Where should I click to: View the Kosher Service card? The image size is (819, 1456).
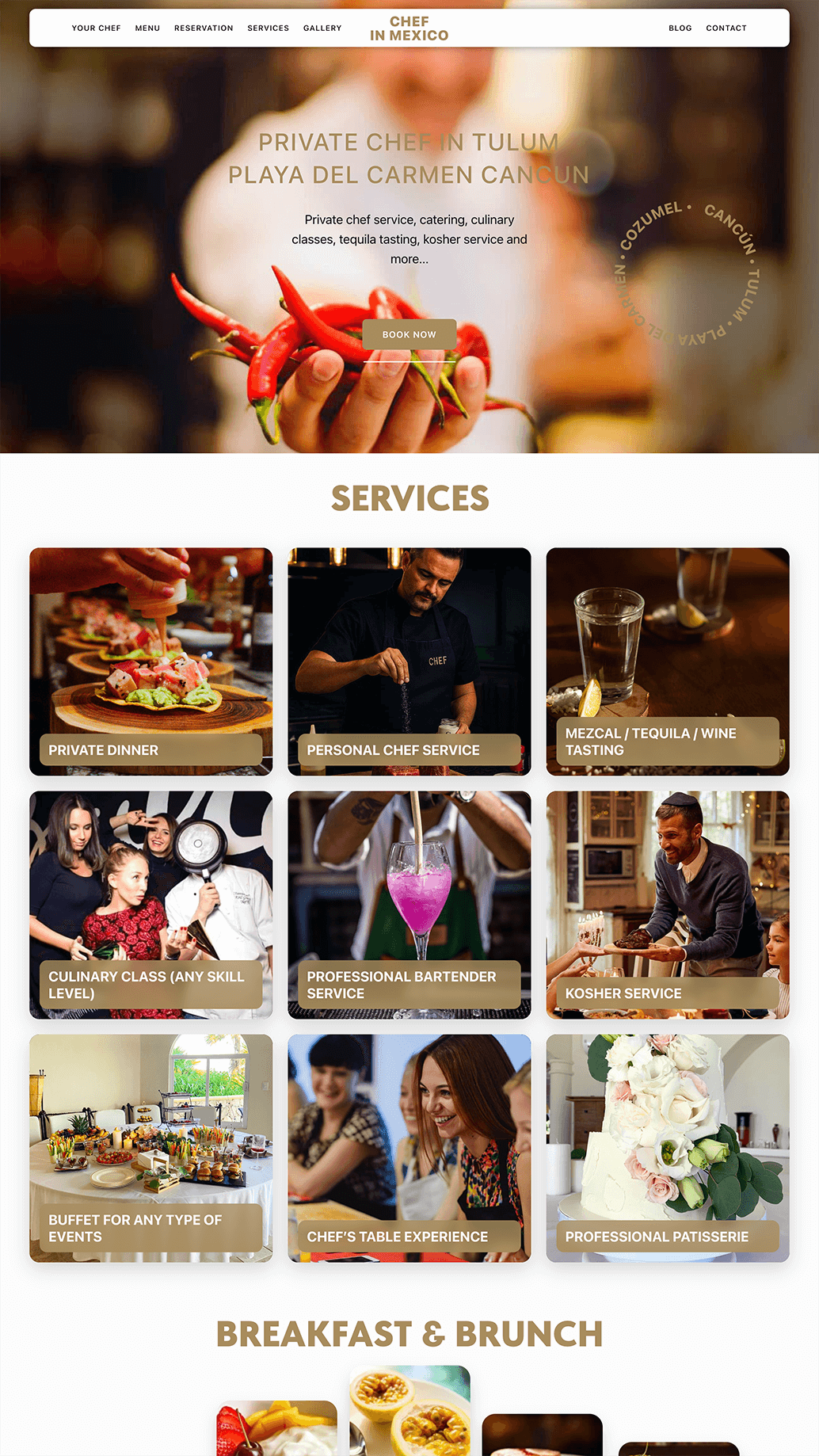tap(667, 905)
